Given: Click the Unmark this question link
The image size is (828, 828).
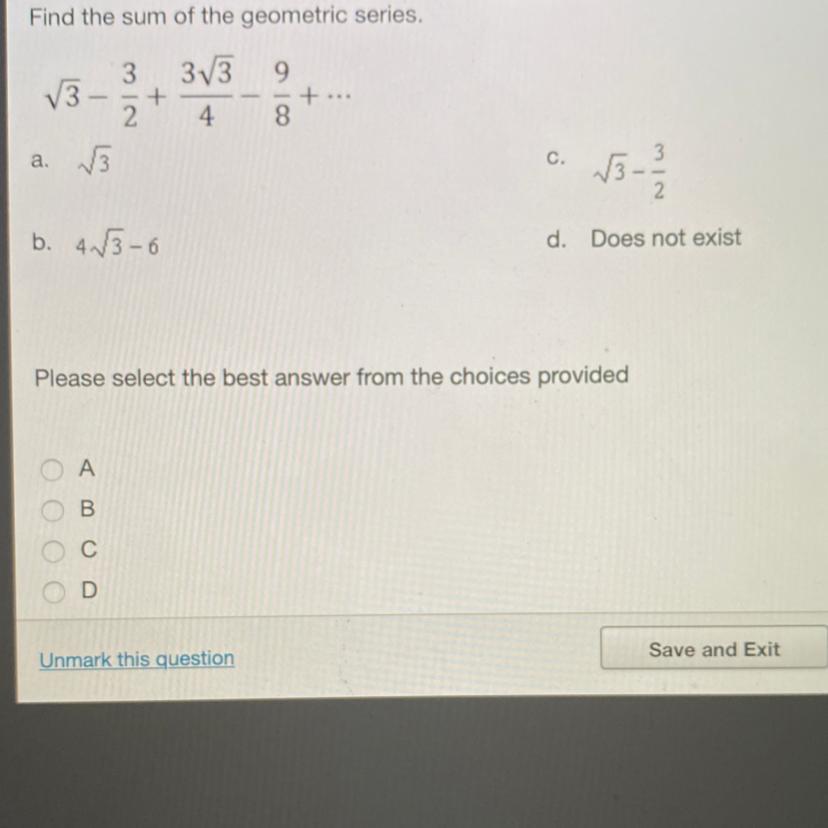Looking at the screenshot, I should [137, 659].
